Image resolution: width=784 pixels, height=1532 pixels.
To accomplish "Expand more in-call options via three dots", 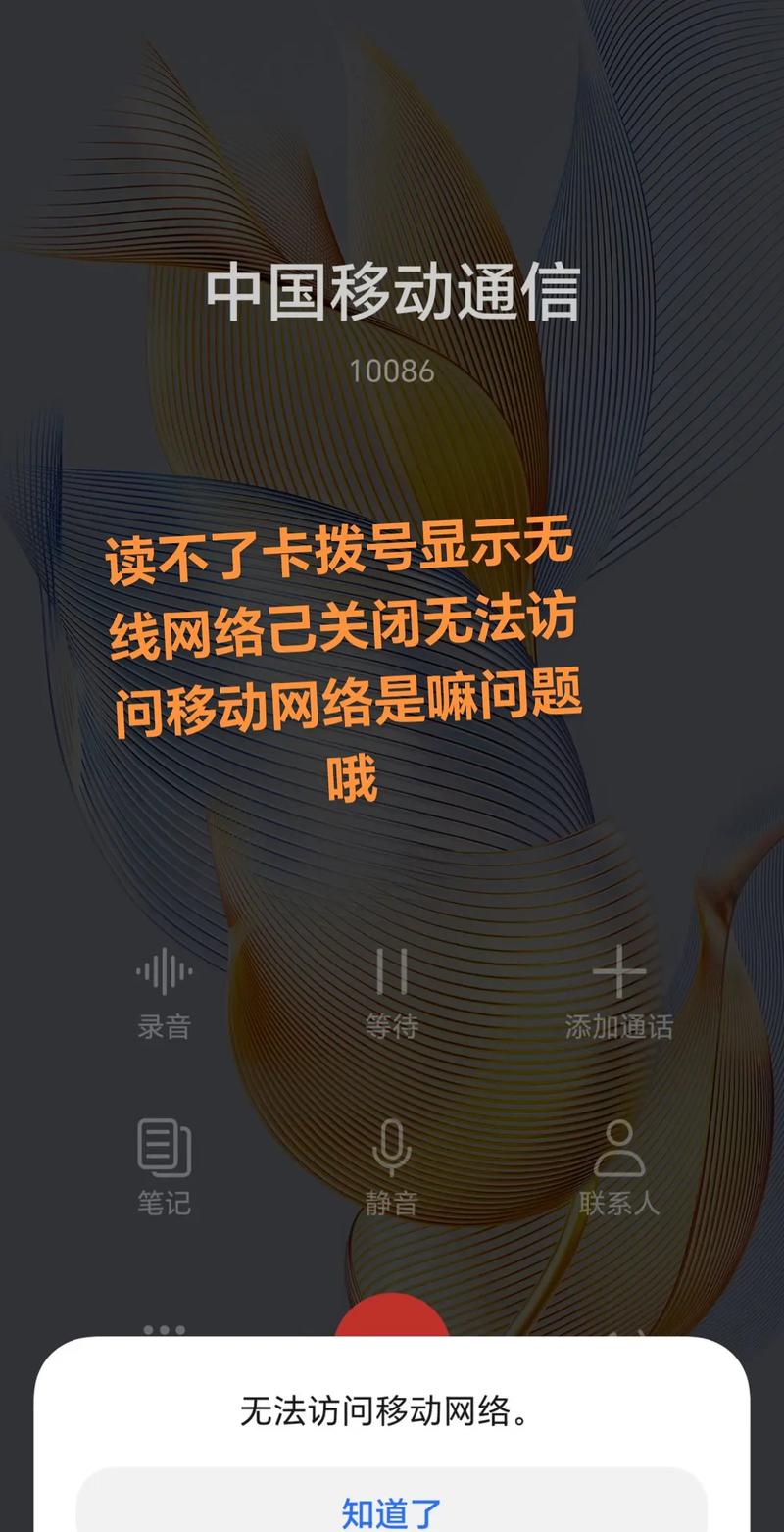I will tap(164, 1328).
